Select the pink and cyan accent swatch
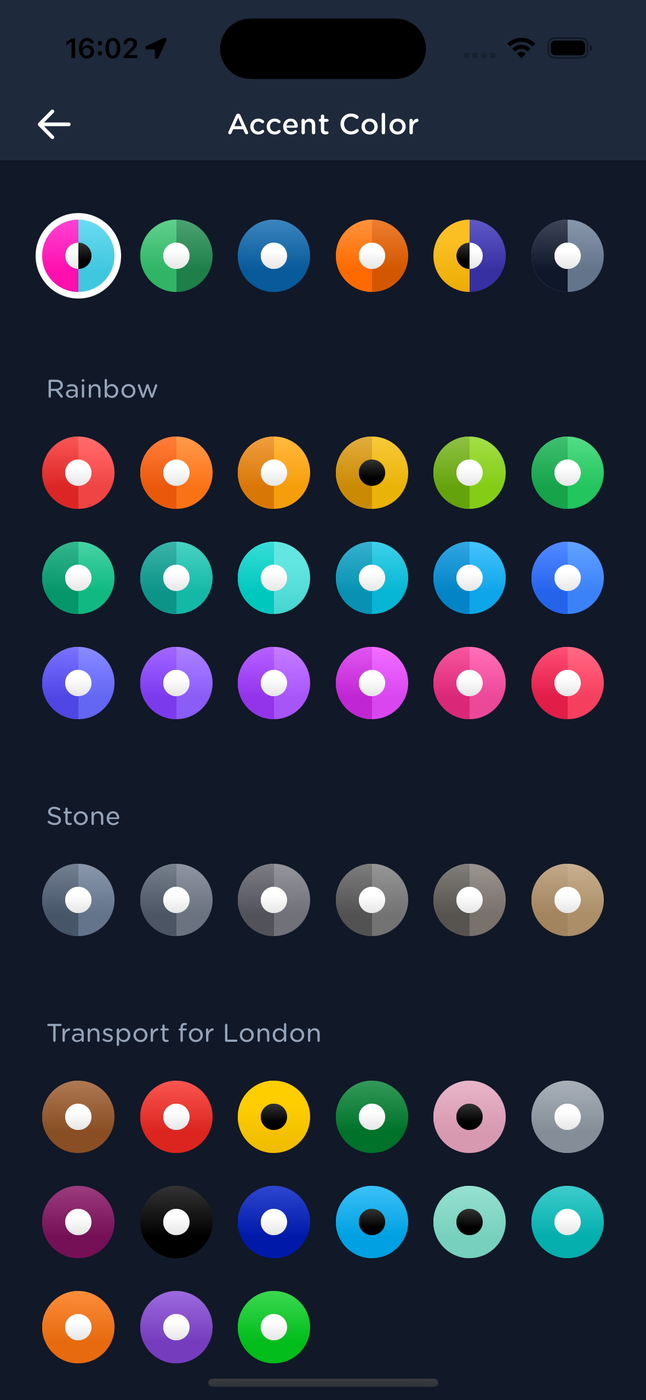The width and height of the screenshot is (646, 1400). (78, 256)
